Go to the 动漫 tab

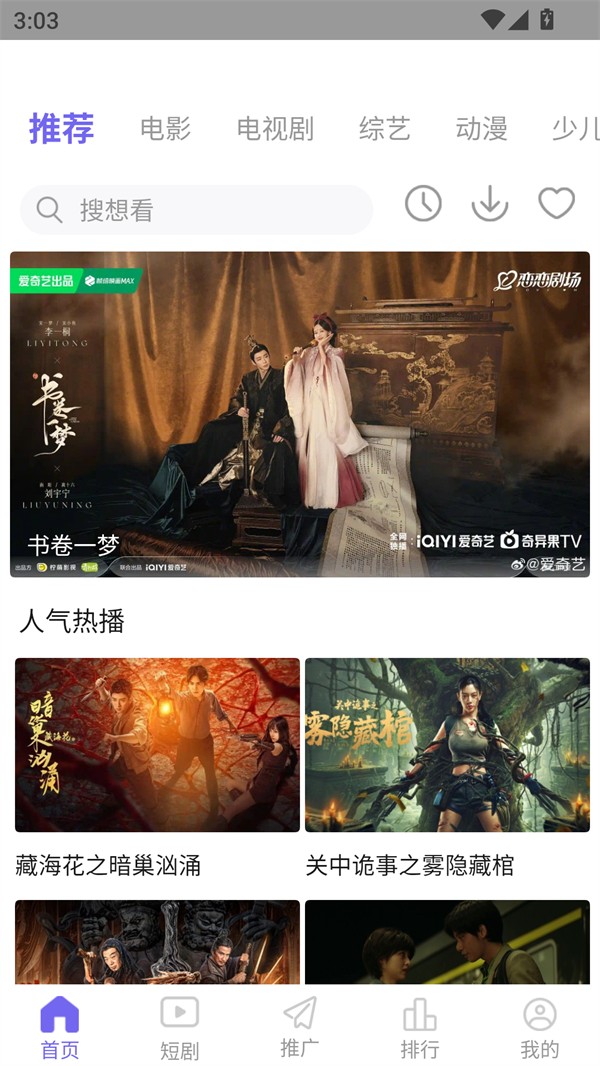[481, 128]
